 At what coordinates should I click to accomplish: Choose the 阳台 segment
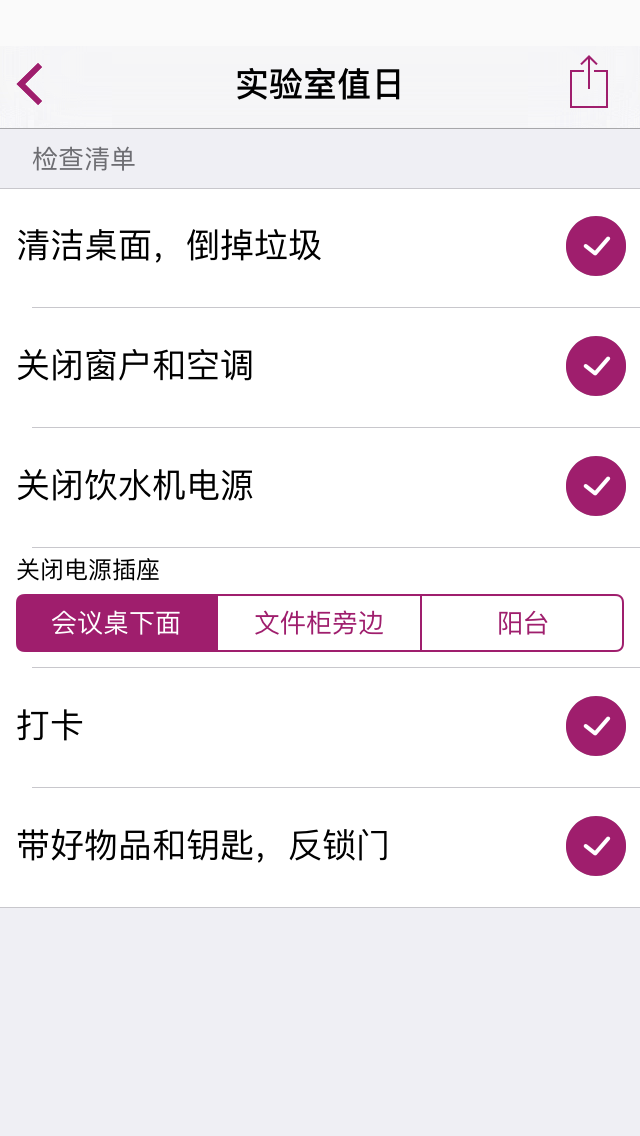pyautogui.click(x=522, y=623)
